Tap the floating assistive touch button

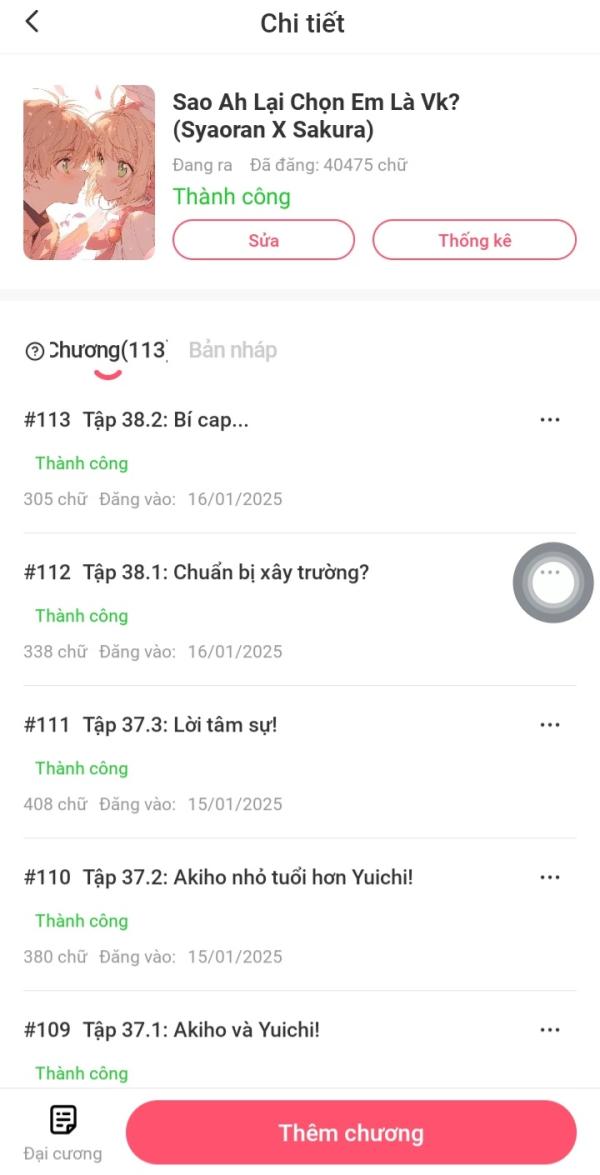point(553,583)
